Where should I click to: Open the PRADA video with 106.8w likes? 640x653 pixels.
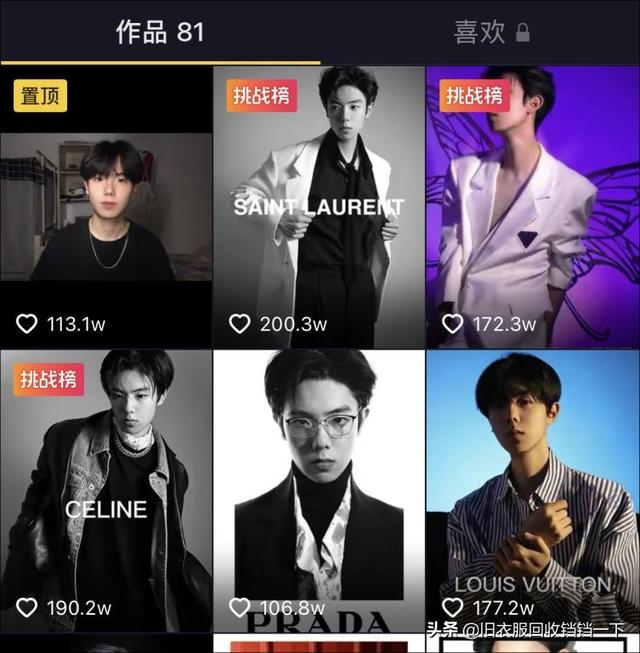[318, 490]
